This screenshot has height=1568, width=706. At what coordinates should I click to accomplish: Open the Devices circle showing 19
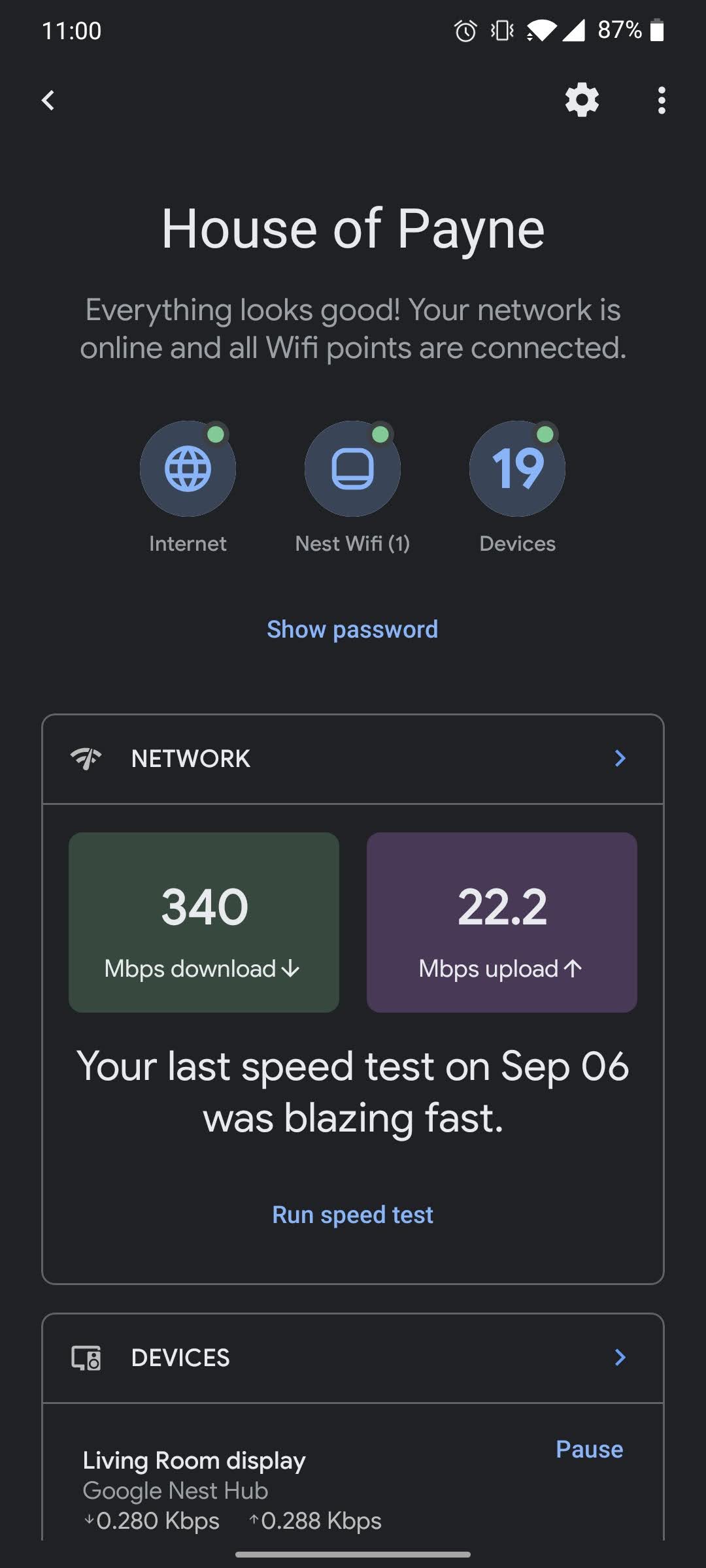click(x=516, y=469)
